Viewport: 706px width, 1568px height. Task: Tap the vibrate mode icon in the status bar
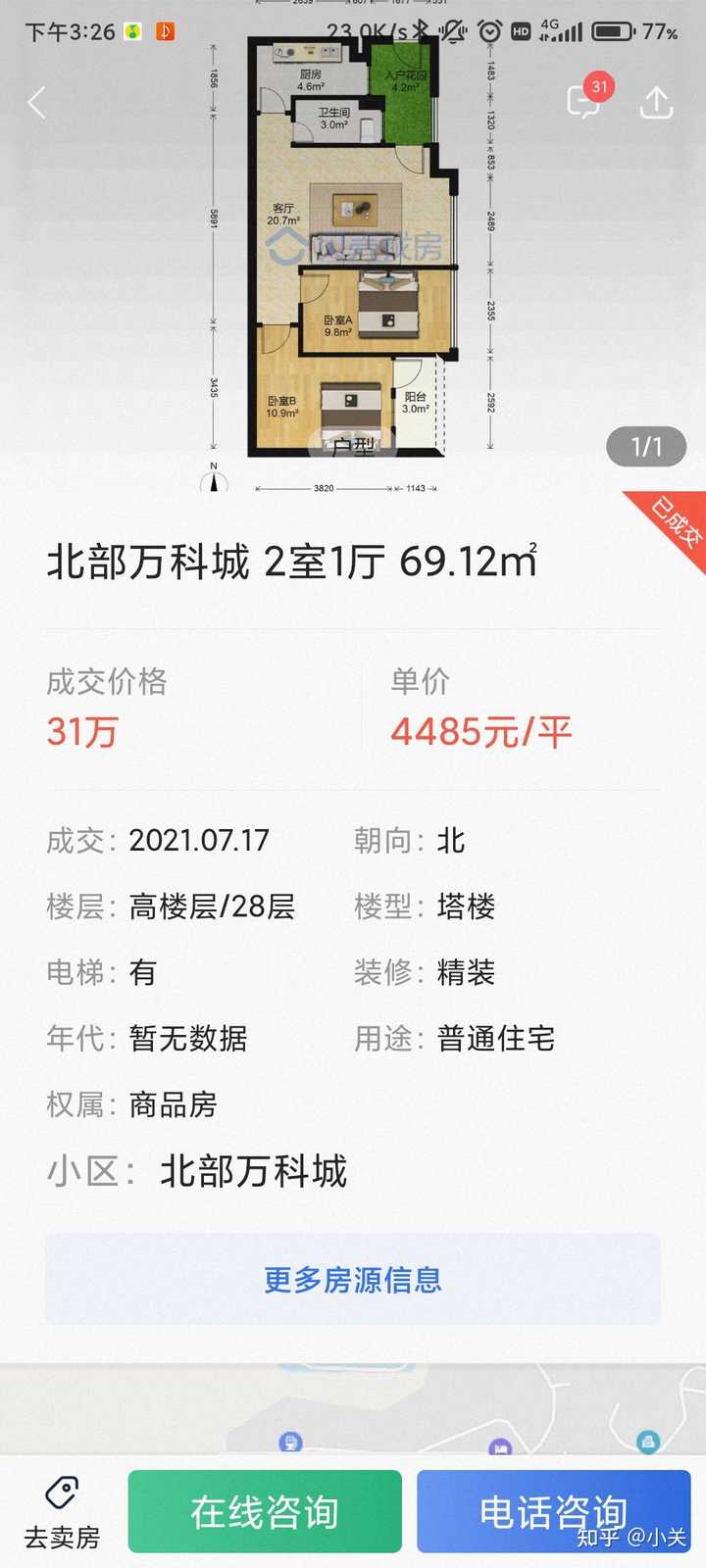(451, 29)
